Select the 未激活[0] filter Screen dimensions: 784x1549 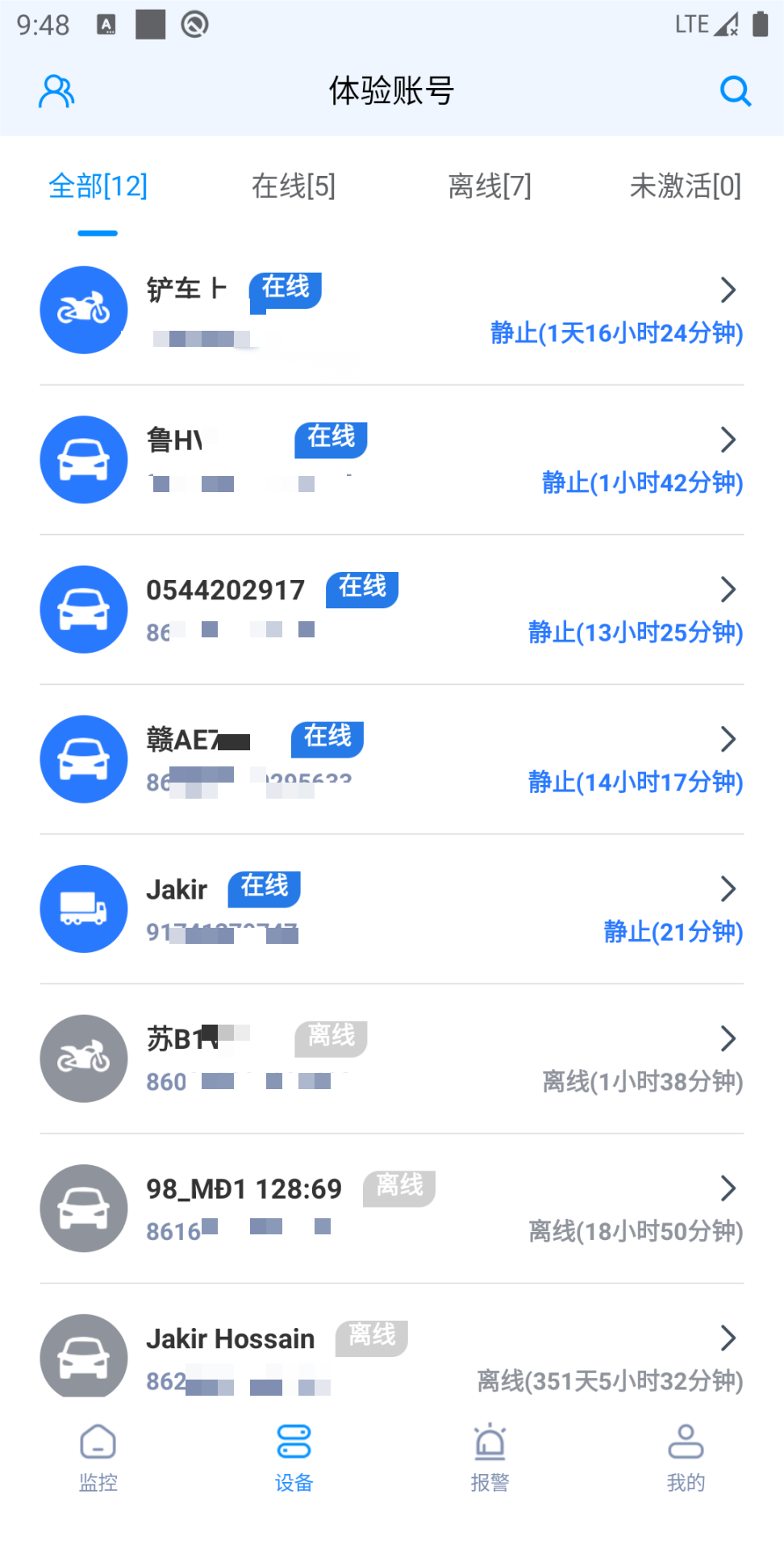pyautogui.click(x=685, y=186)
